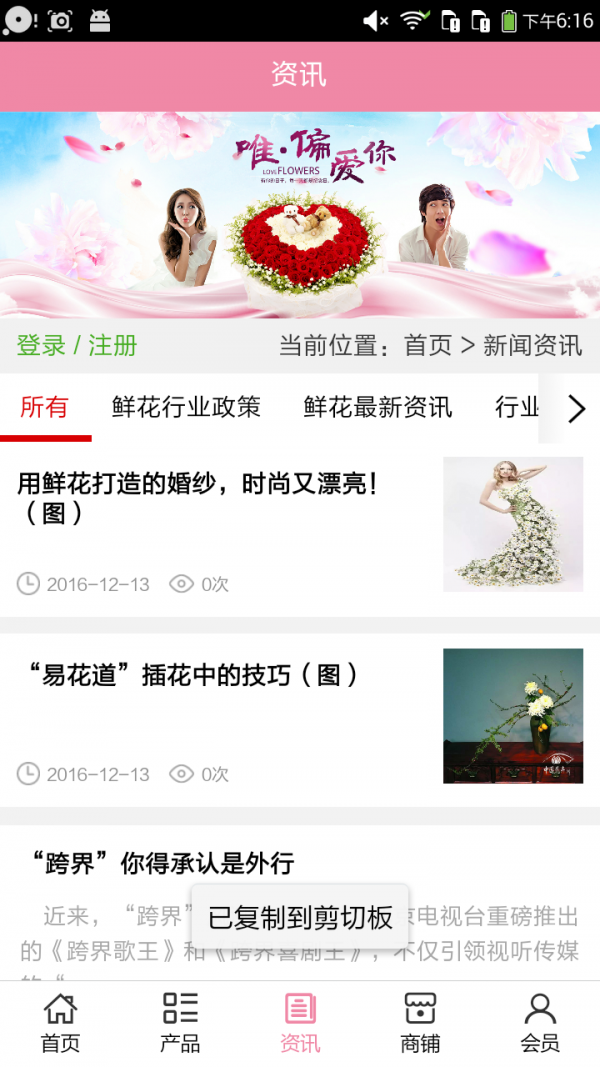This screenshot has height=1067, width=600.
Task: Switch to the 鲜花最新资讯 tab
Action: [378, 407]
